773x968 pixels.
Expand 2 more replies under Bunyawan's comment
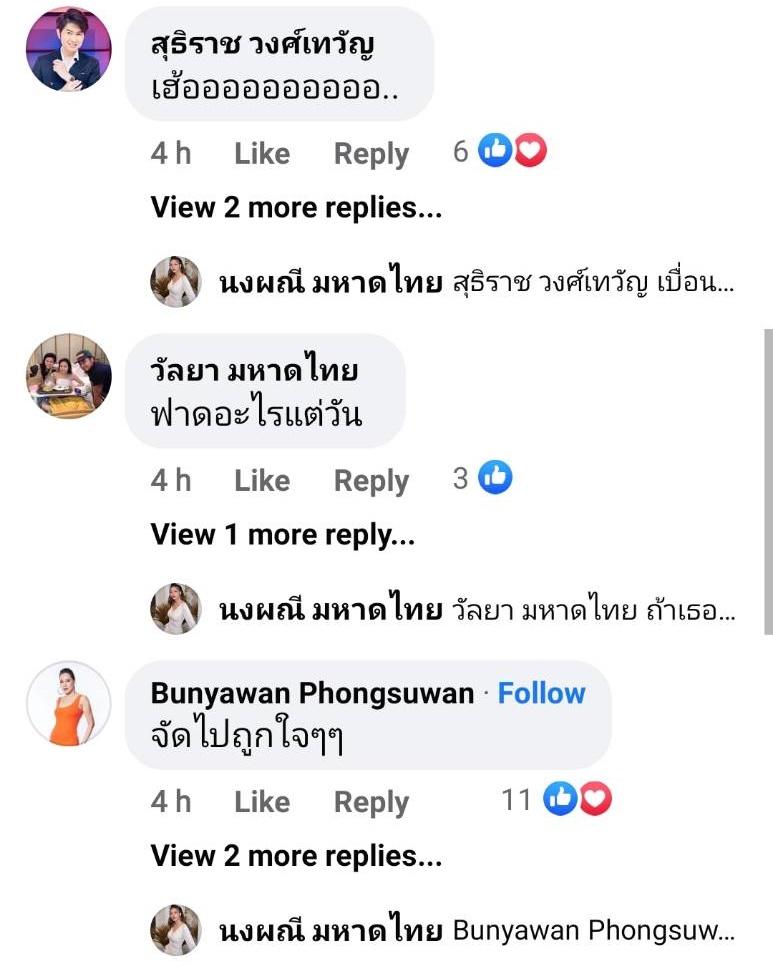[x=296, y=856]
